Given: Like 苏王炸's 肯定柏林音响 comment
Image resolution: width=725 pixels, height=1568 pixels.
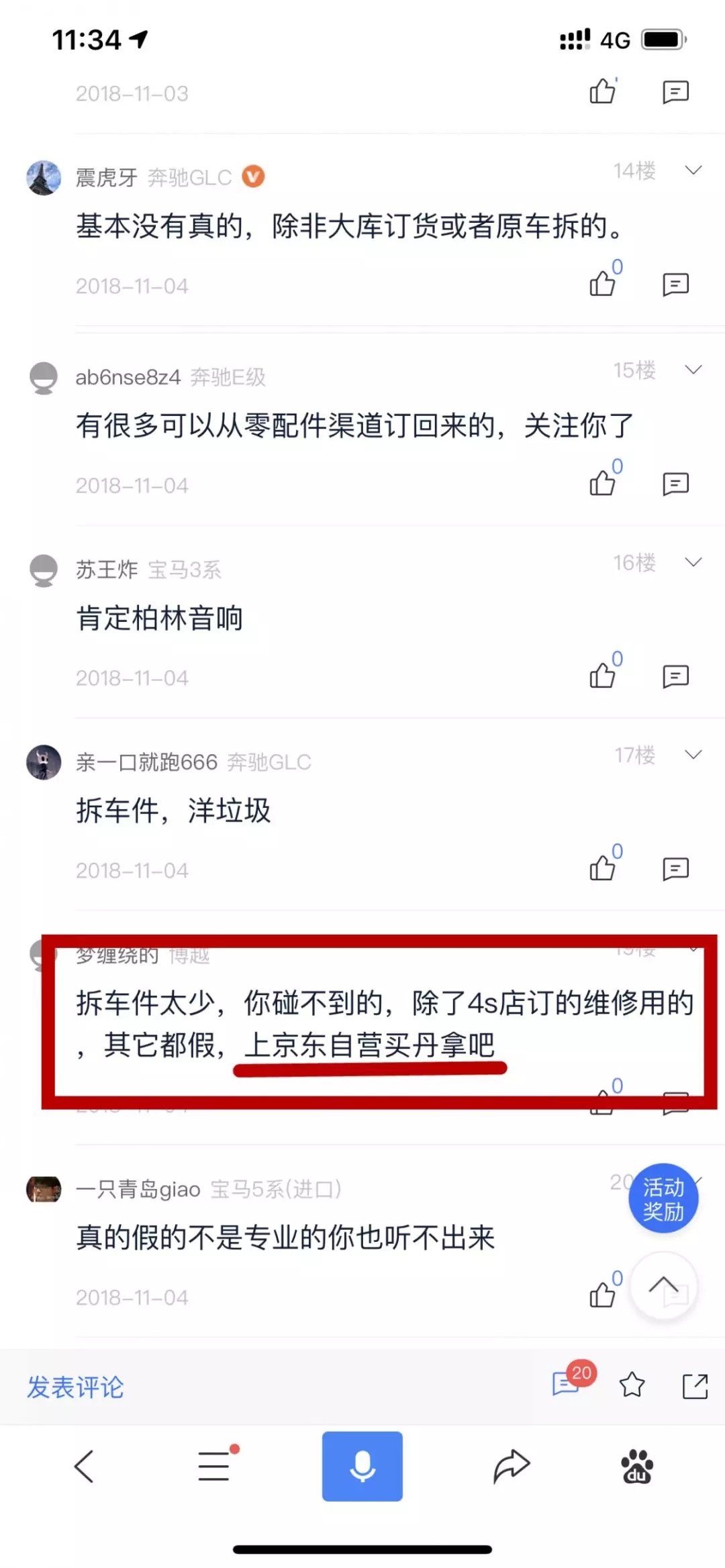Looking at the screenshot, I should click(x=603, y=676).
